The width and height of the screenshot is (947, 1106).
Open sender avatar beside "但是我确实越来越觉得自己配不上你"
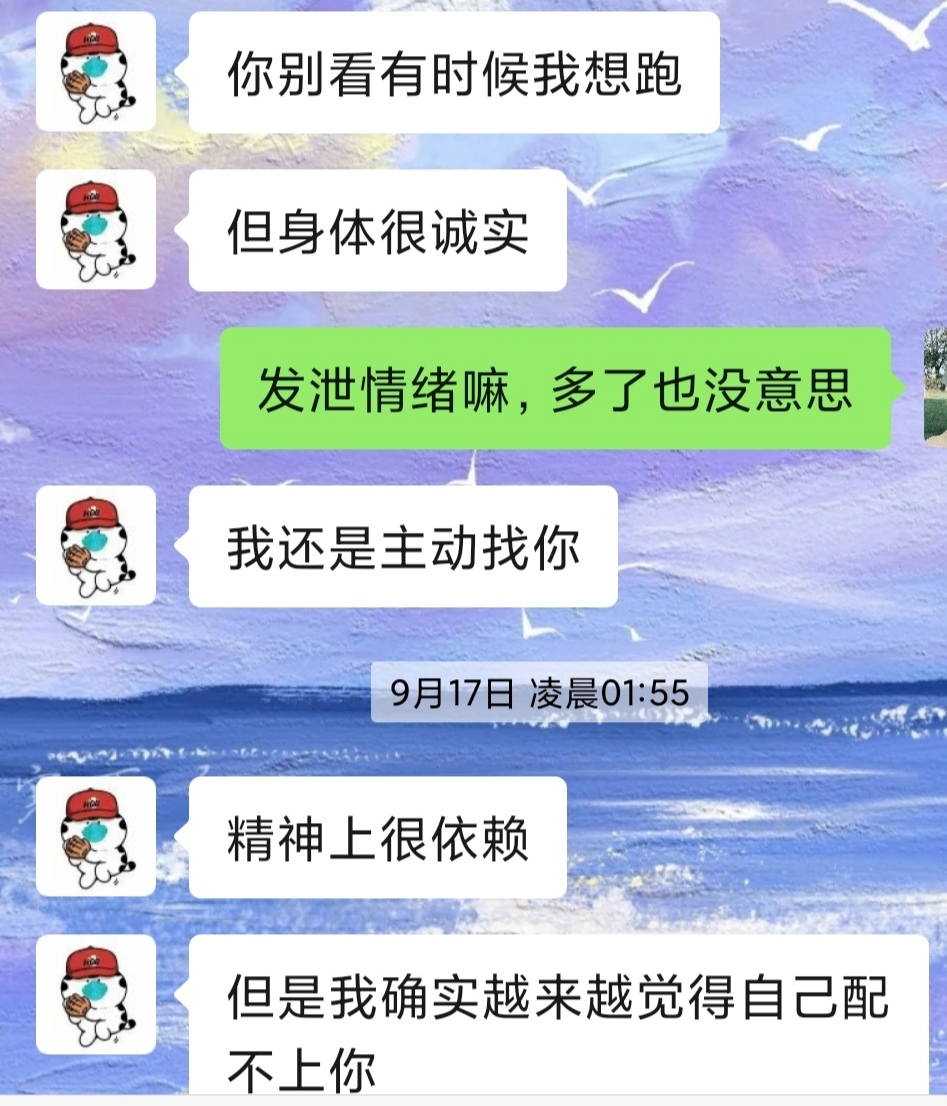[x=96, y=995]
